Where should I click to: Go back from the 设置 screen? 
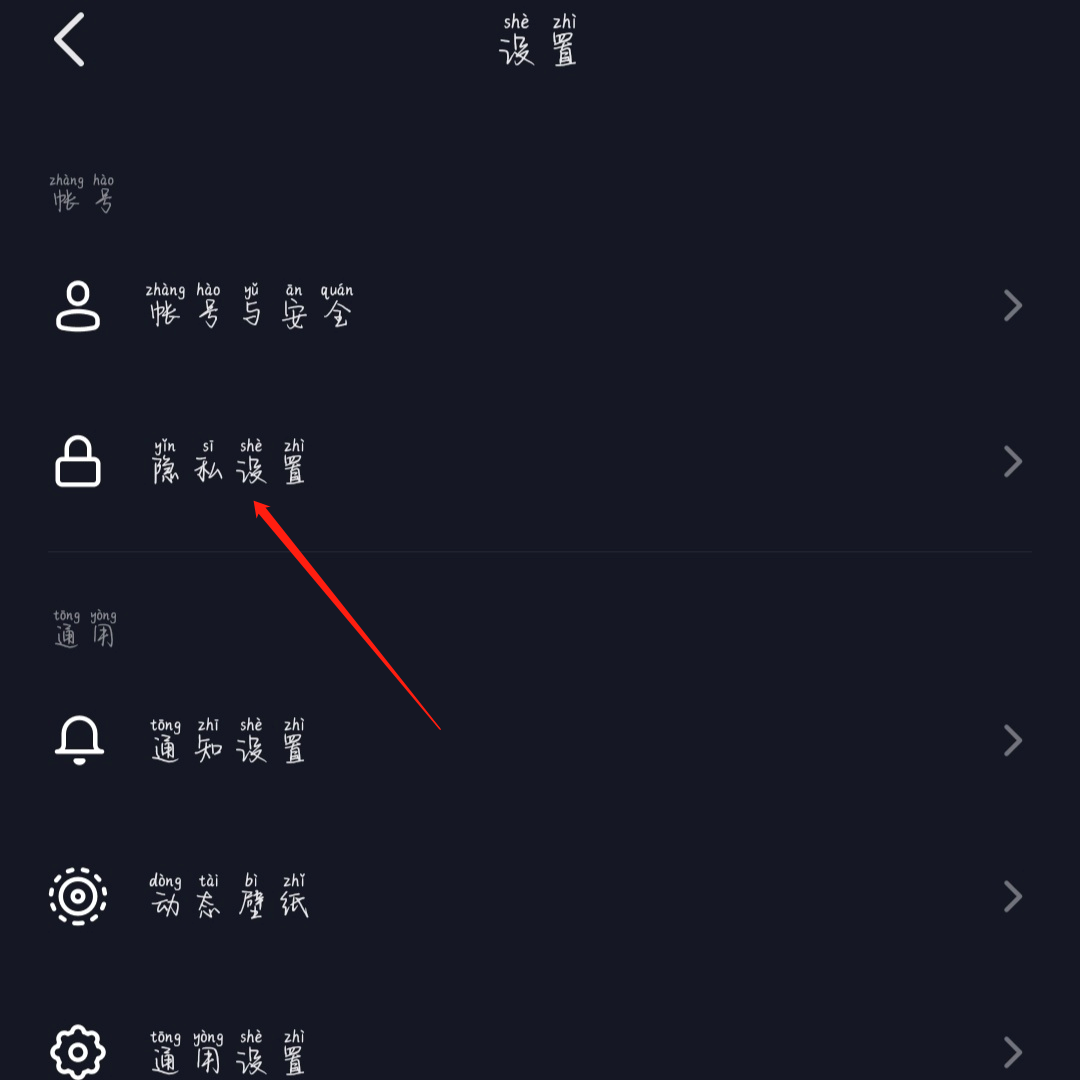69,40
